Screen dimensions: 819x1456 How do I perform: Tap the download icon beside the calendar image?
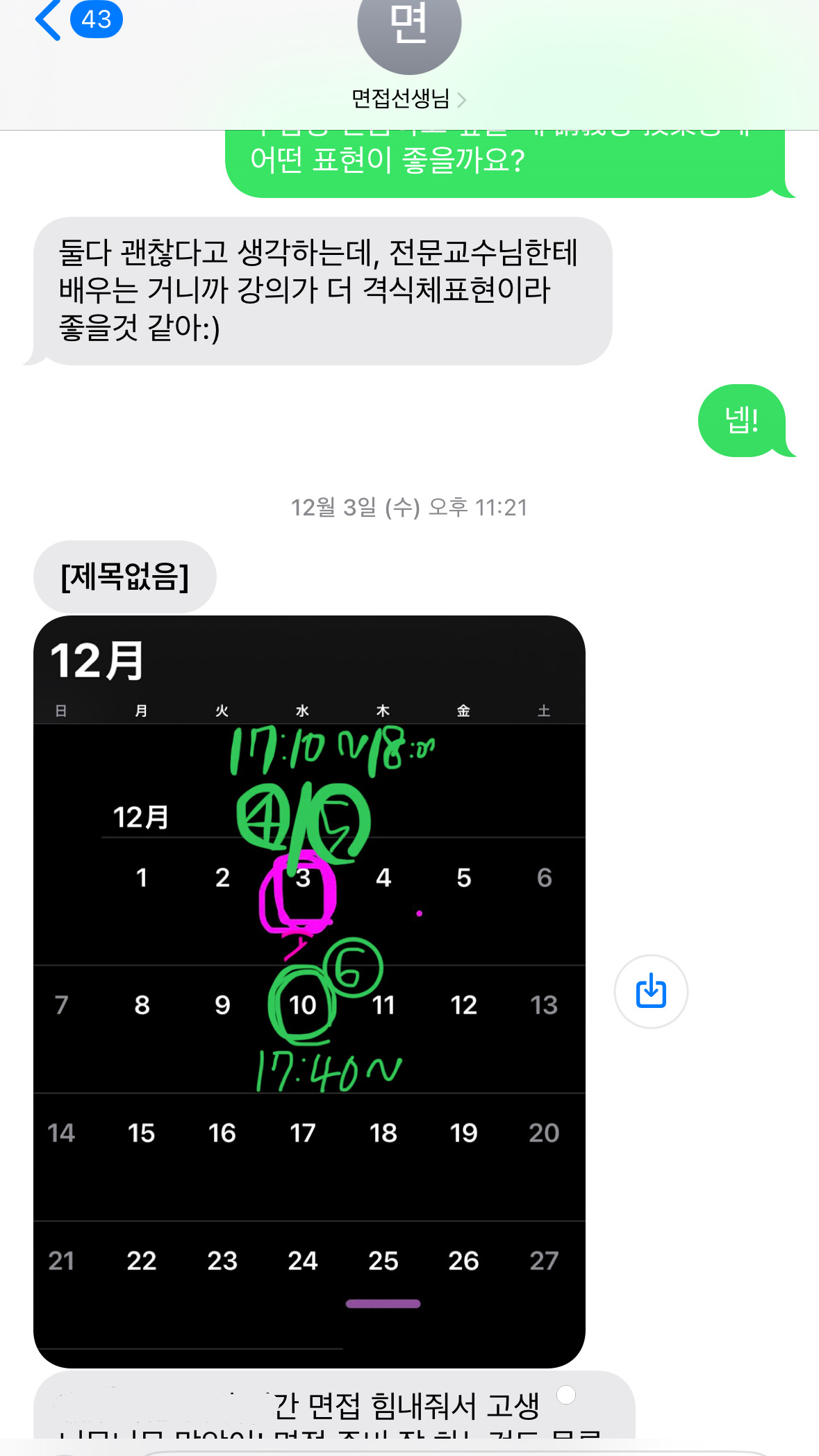click(x=650, y=991)
